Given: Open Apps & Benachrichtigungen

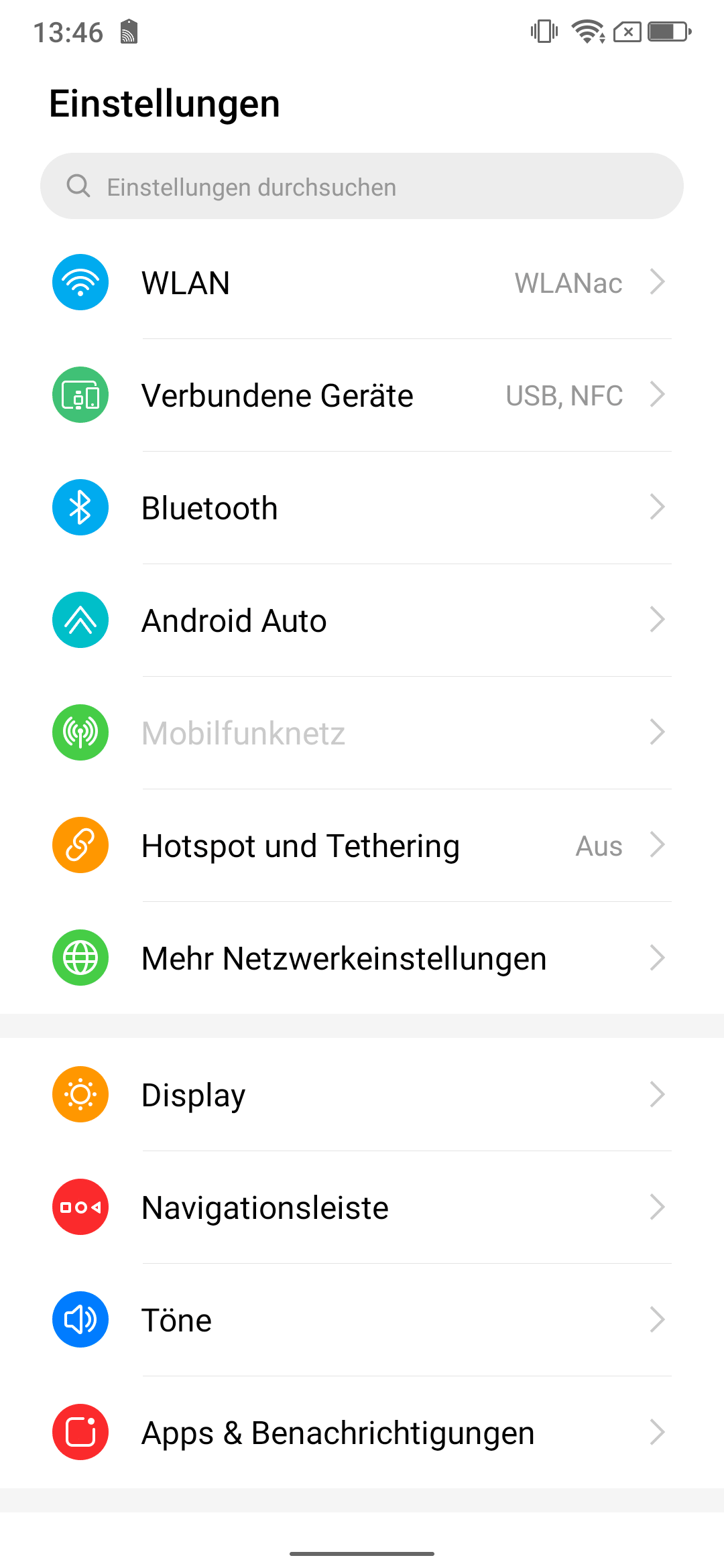Looking at the screenshot, I should coord(362,1432).
